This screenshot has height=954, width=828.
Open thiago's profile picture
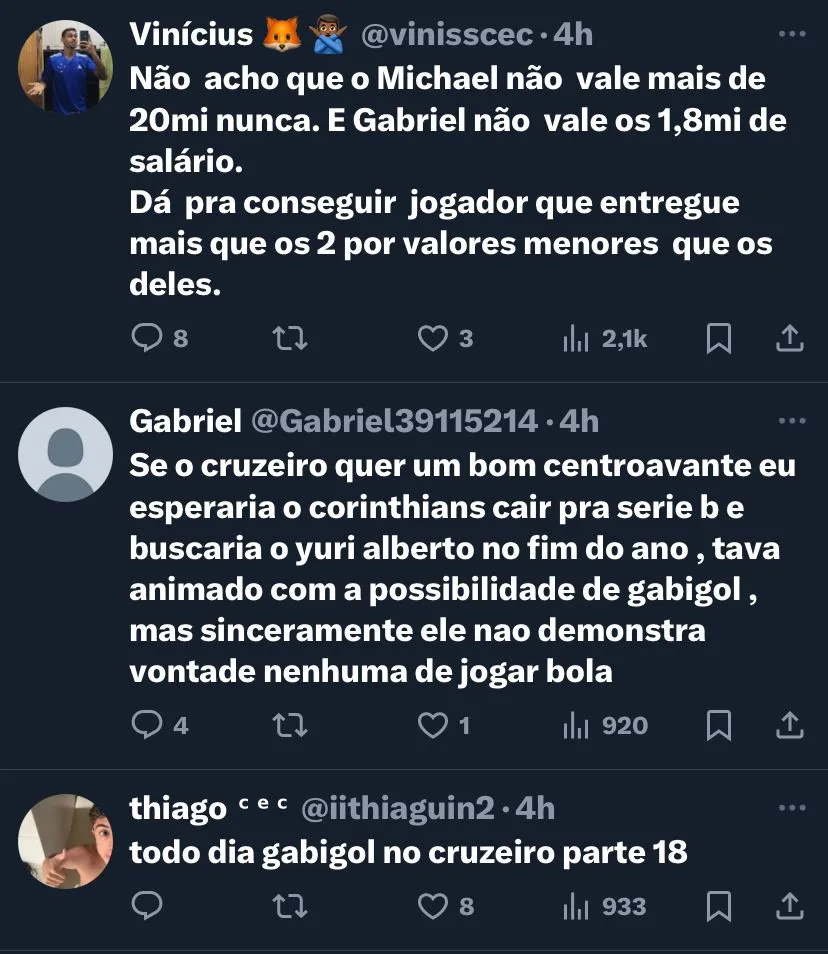click(x=66, y=841)
